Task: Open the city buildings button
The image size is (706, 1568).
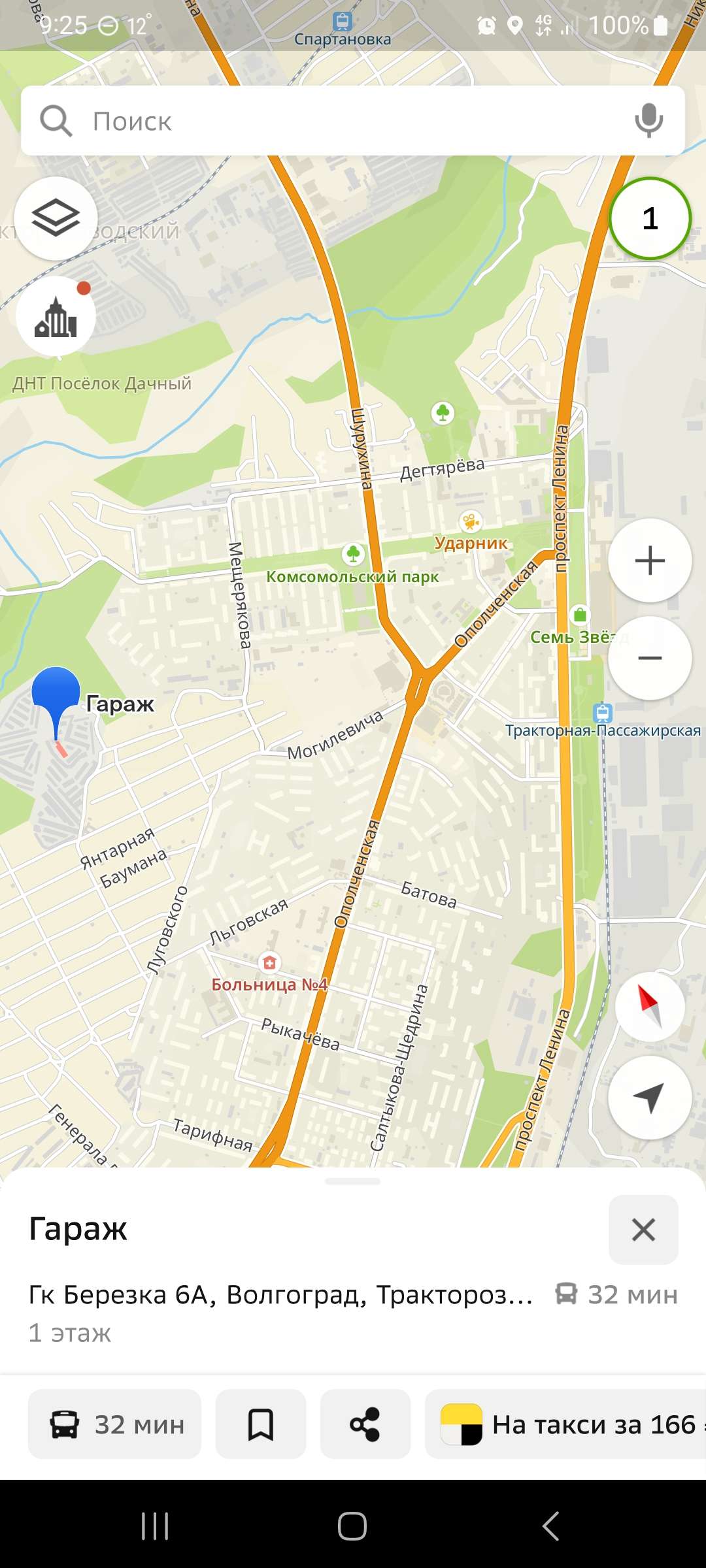Action: tap(56, 318)
